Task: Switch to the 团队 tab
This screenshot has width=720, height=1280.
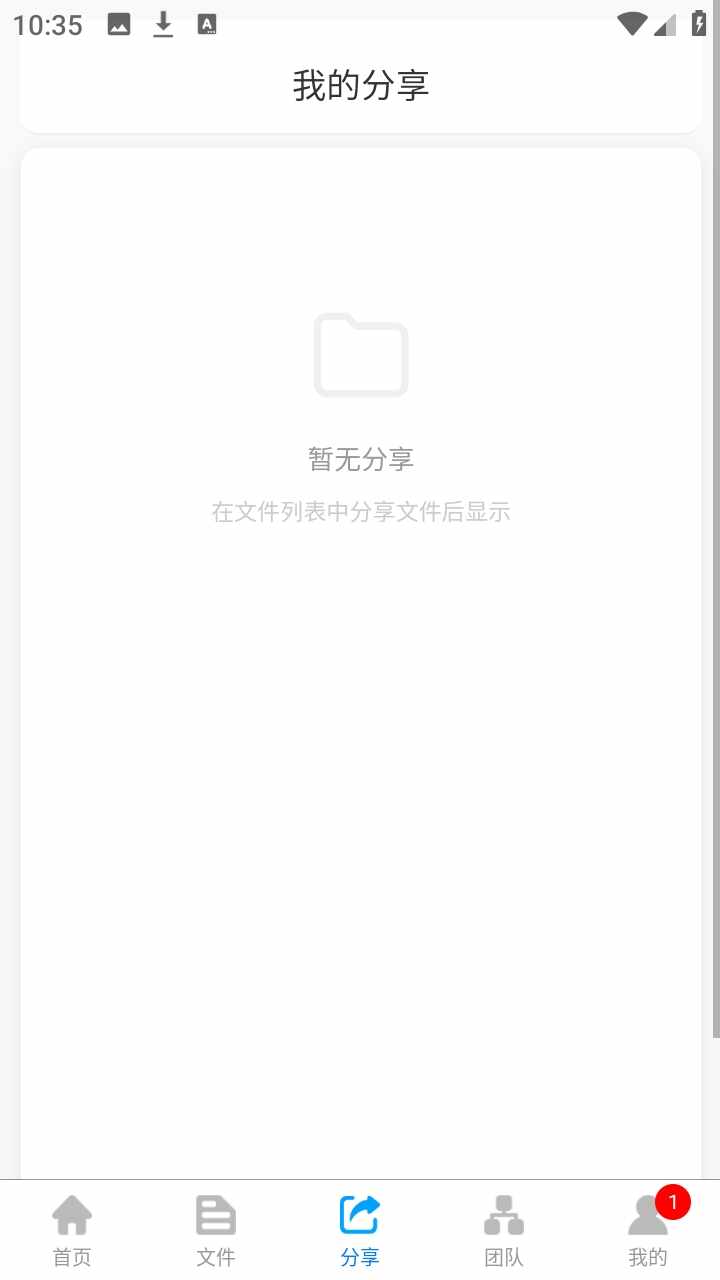Action: 503,1230
